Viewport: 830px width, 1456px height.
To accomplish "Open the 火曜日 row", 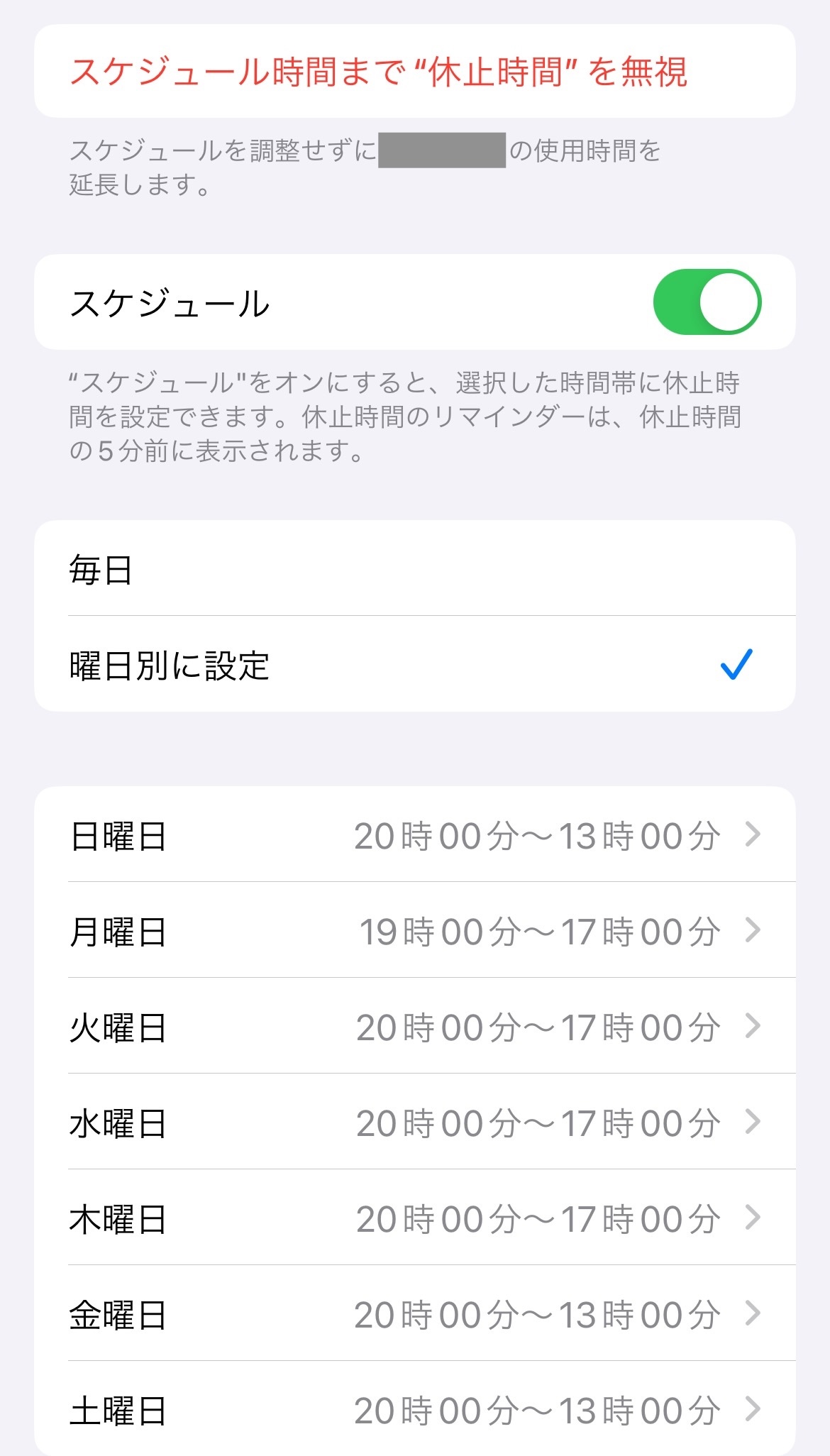I will click(x=414, y=1027).
